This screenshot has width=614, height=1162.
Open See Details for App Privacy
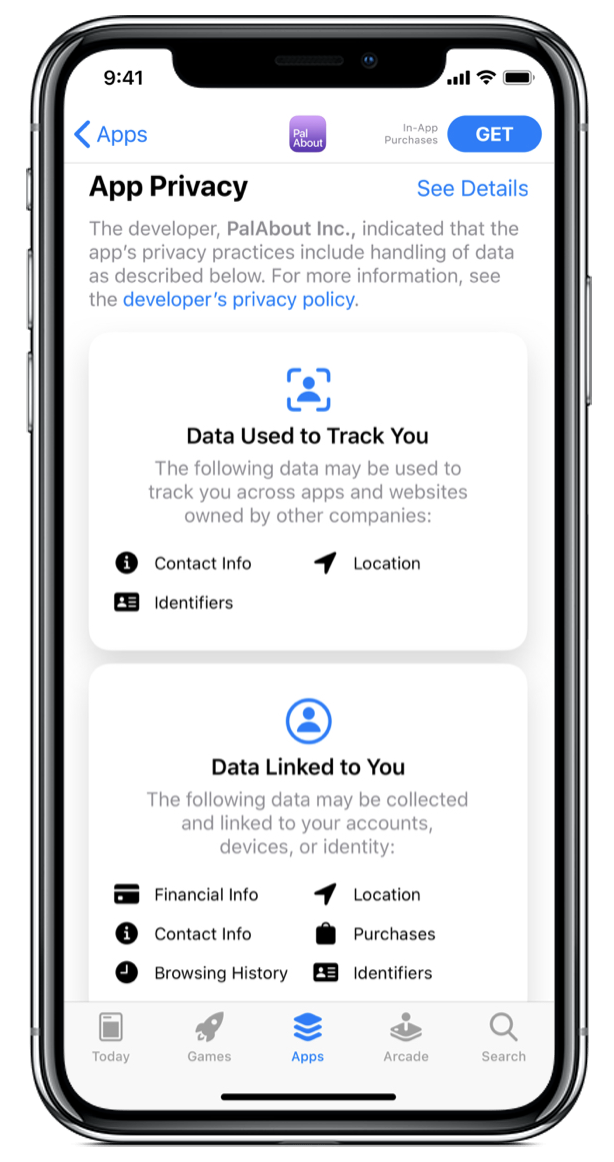pos(473,188)
